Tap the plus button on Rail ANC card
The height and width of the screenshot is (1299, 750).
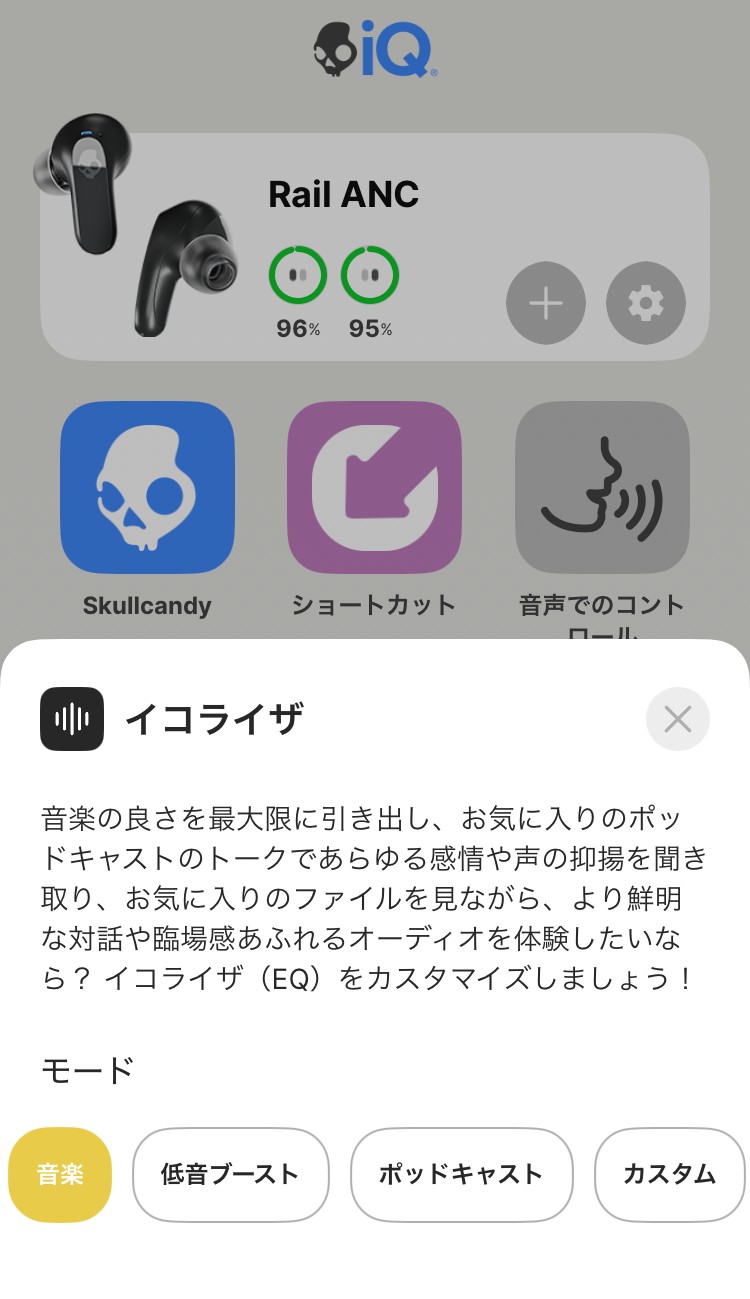click(x=545, y=303)
